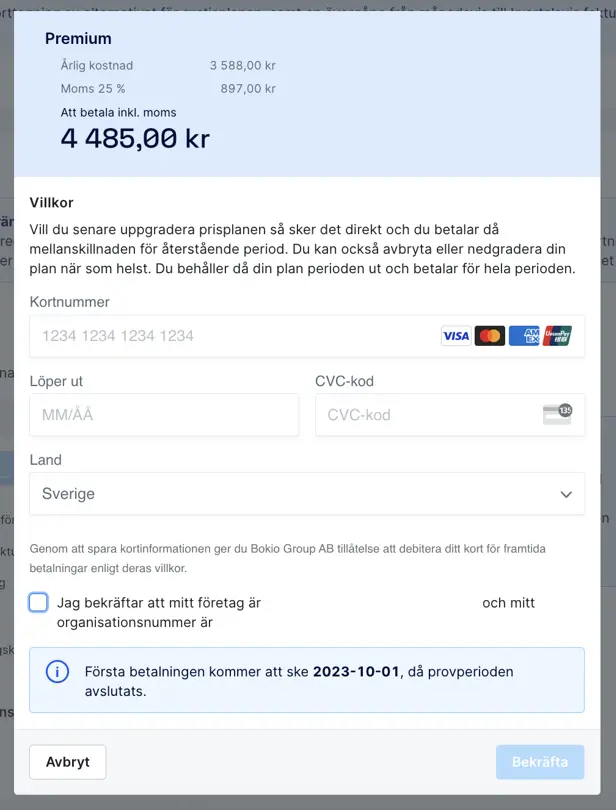616x810 pixels.
Task: Open the Land dropdown showing Sverige
Action: click(x=307, y=494)
